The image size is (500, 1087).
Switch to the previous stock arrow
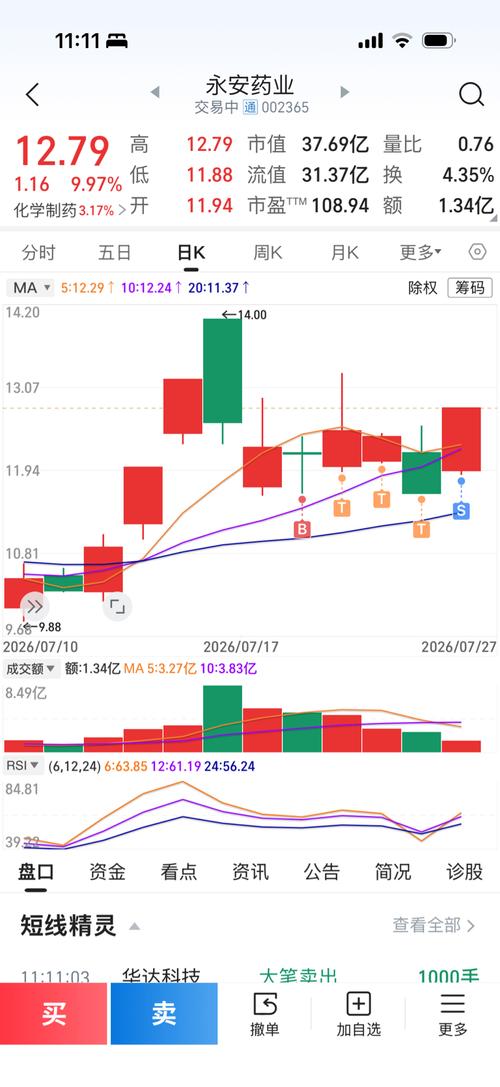coord(155,92)
